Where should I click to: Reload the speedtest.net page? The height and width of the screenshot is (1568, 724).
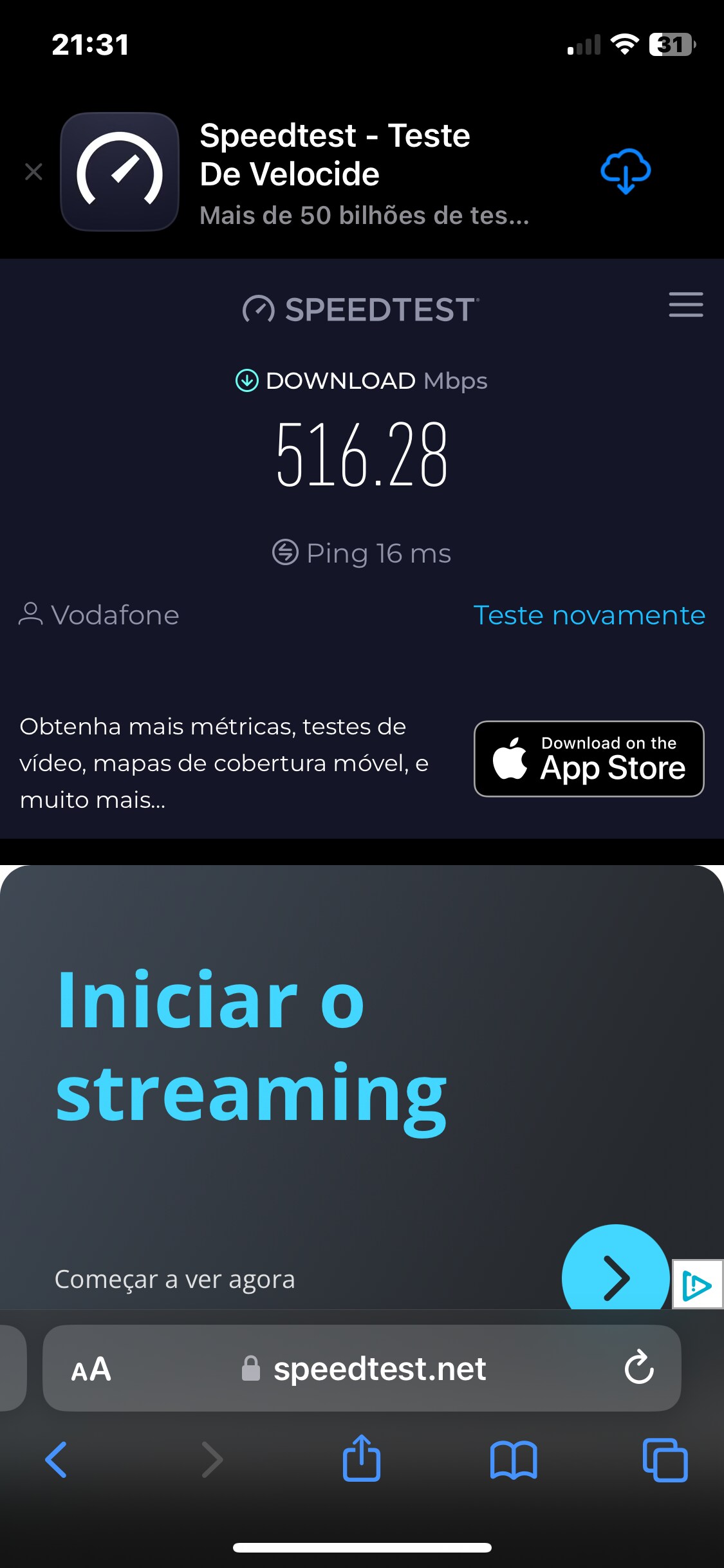click(x=638, y=1368)
